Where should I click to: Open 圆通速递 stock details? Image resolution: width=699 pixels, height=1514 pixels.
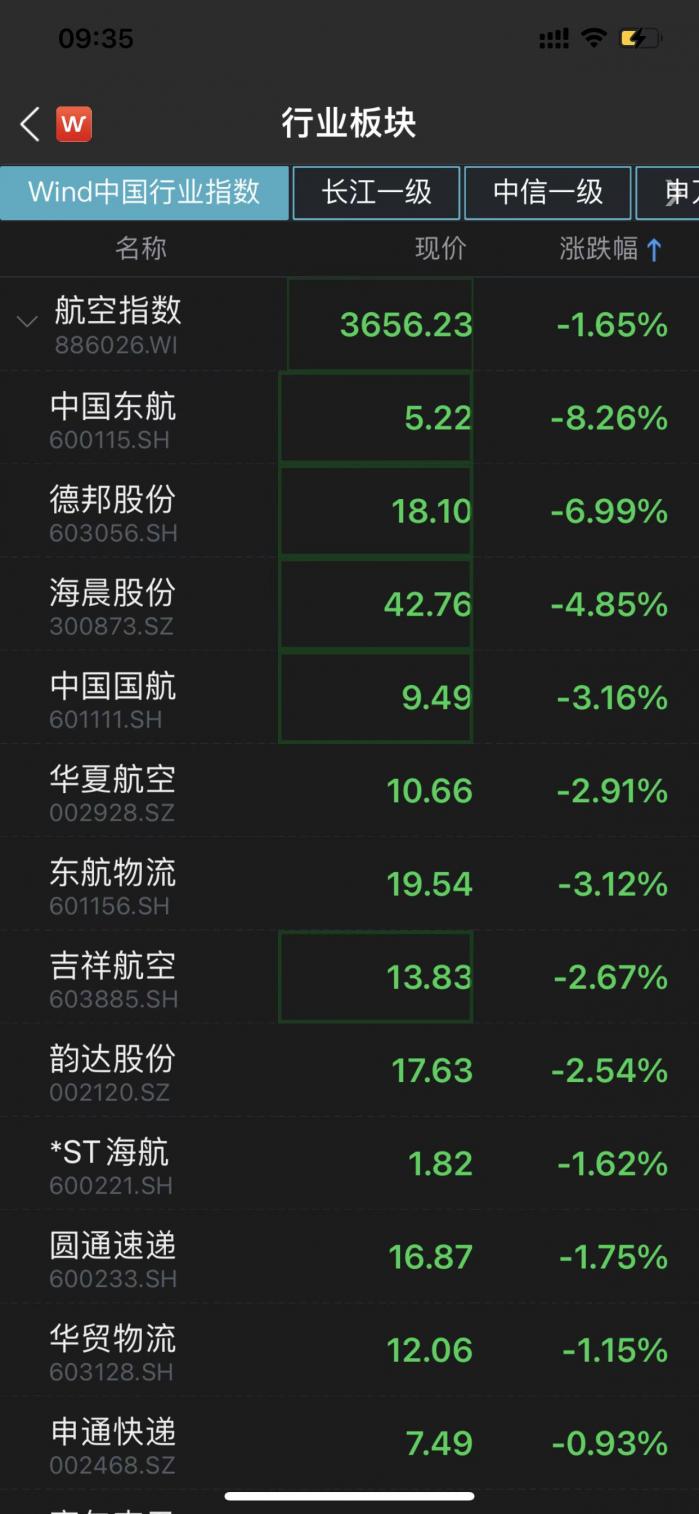[113, 1256]
